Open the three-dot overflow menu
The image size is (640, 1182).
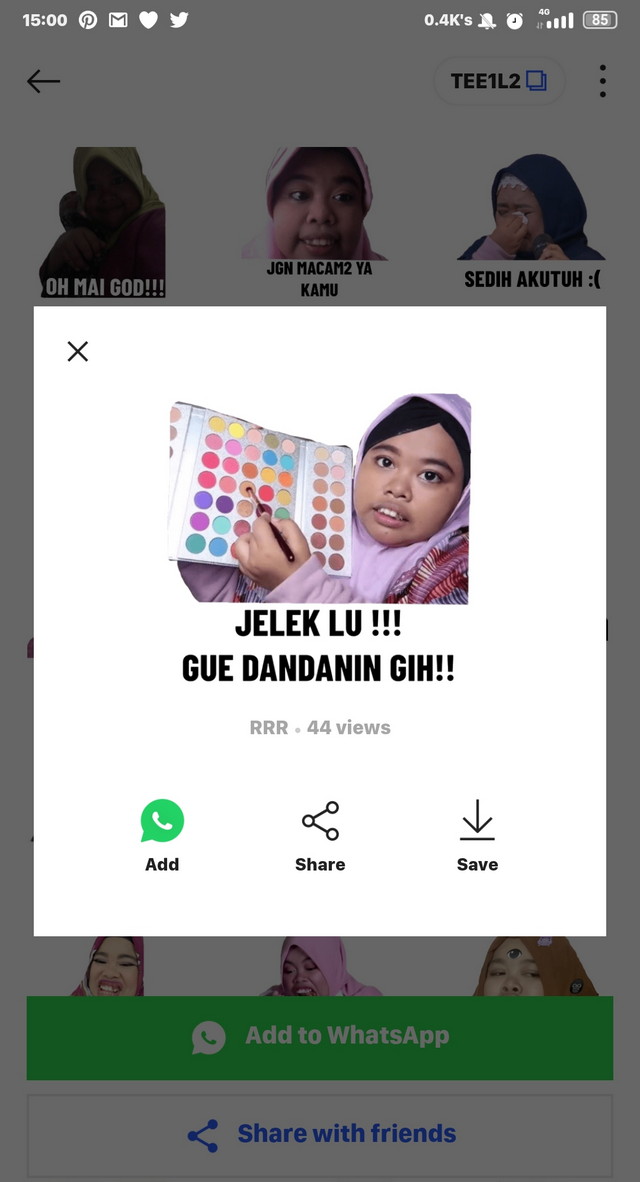coord(602,82)
